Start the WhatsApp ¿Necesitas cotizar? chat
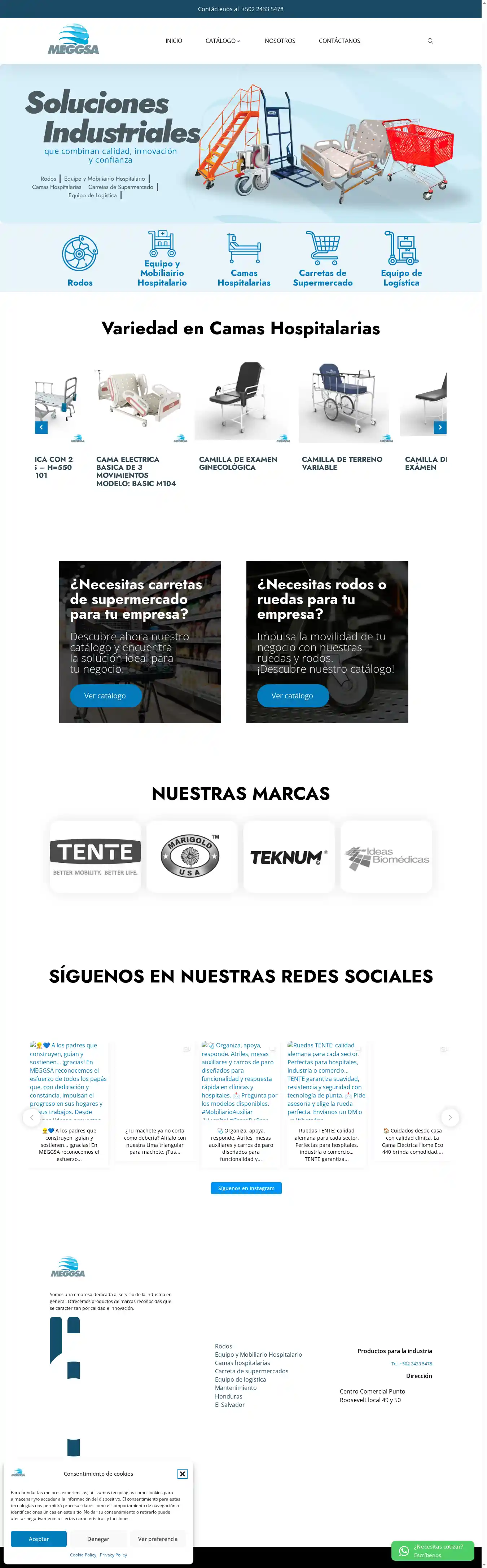 [x=432, y=1550]
